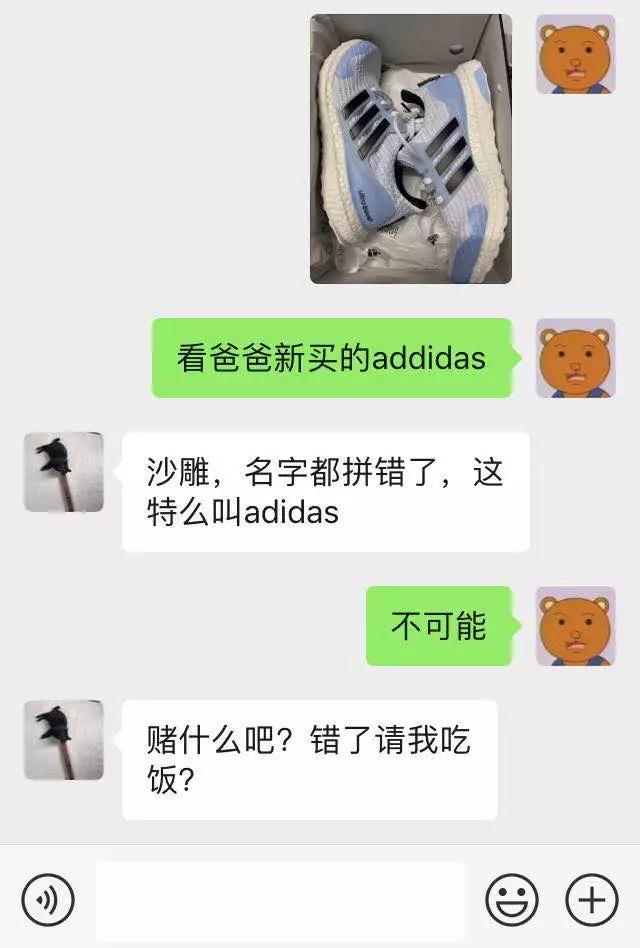Open sender's avatar next to 沙雕 message
Screen dimensions: 640x948
coord(63,472)
